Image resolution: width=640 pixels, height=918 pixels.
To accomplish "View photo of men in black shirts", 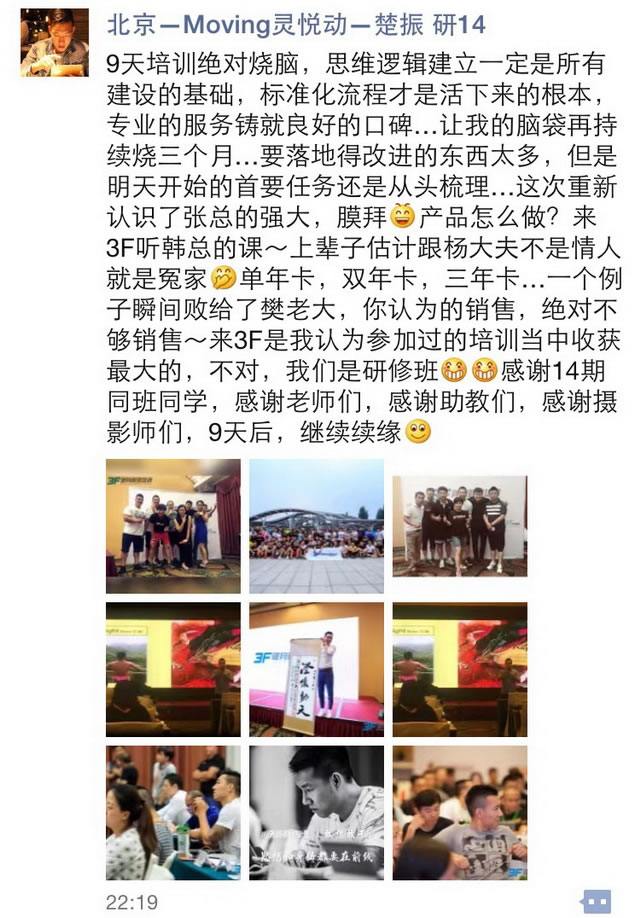I will point(459,526).
